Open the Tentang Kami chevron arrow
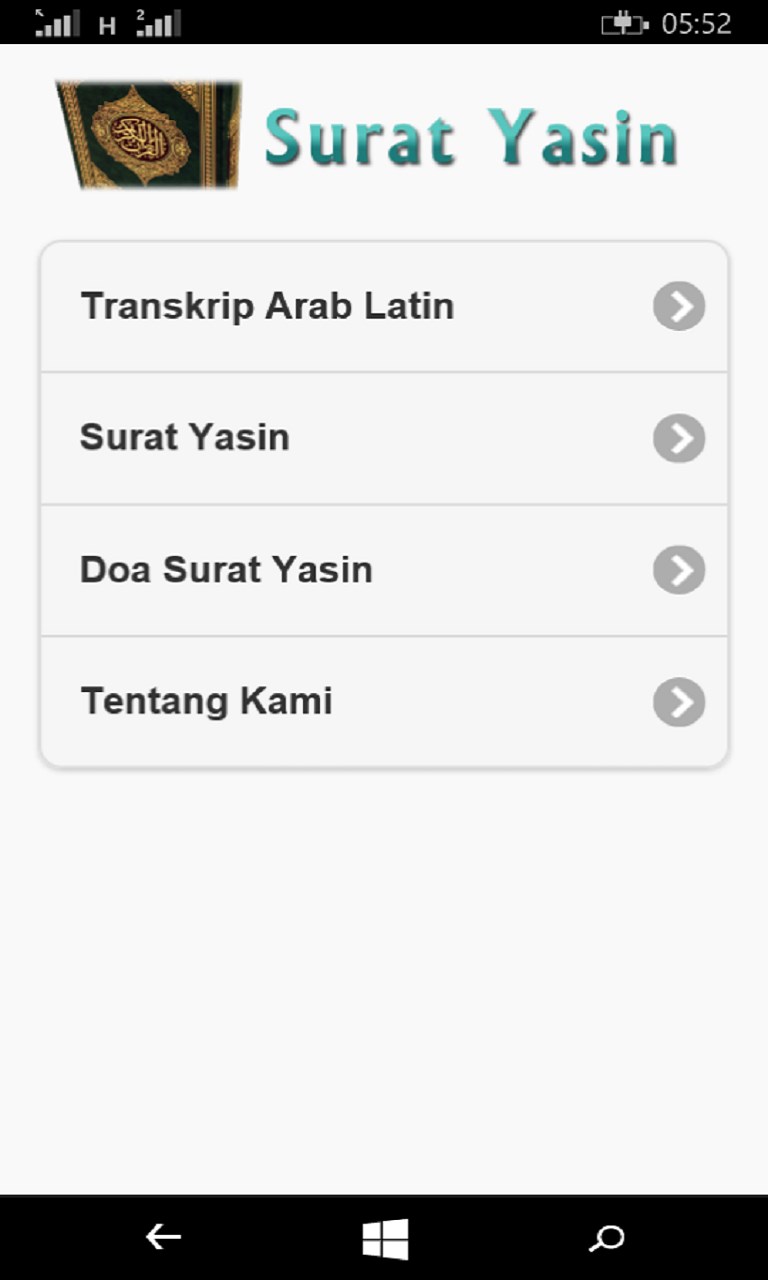Image resolution: width=768 pixels, height=1280 pixels. tap(679, 702)
